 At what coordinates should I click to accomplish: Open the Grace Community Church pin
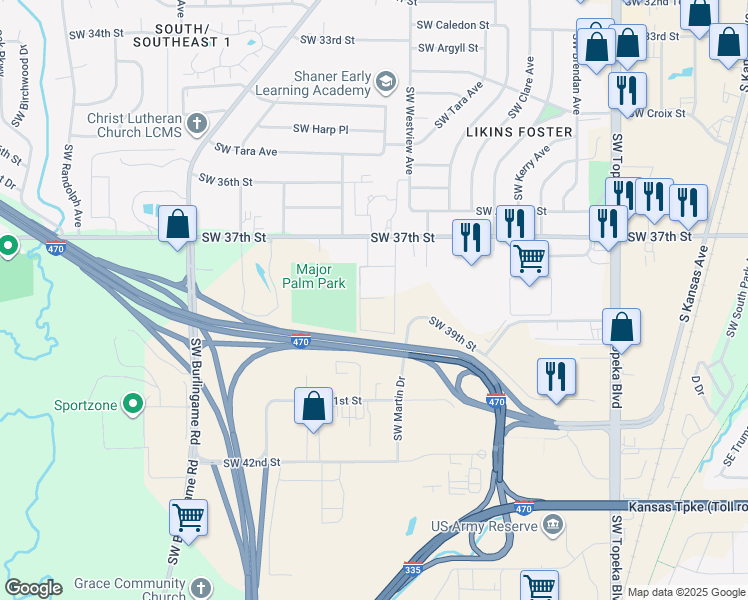click(201, 588)
